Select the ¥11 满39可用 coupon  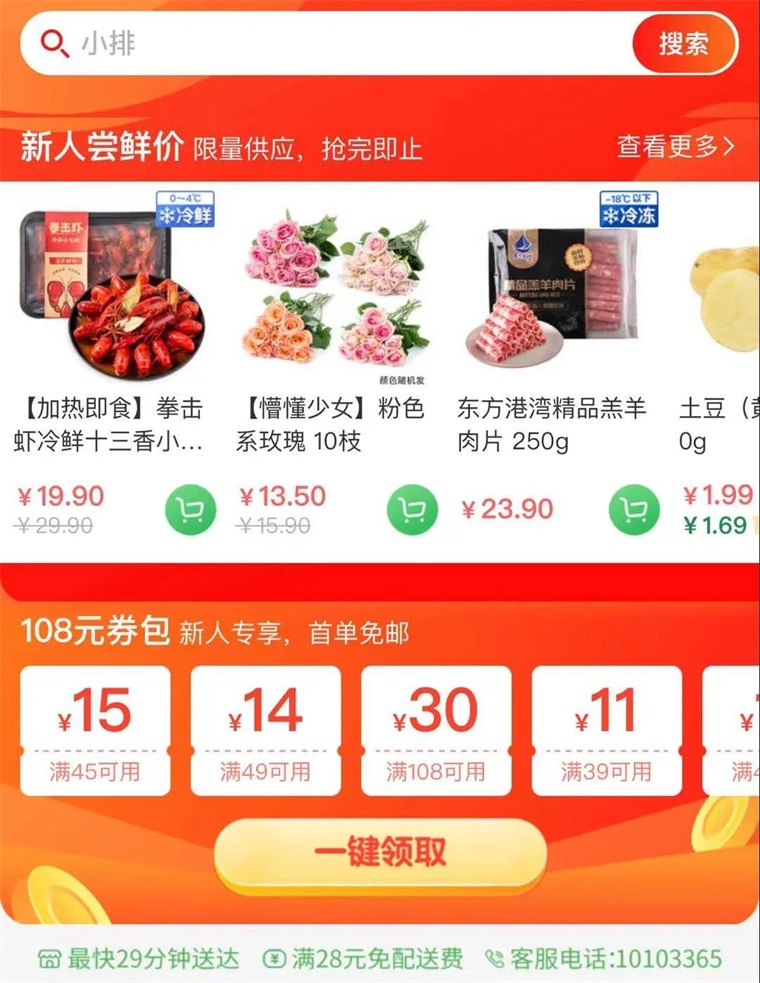[606, 730]
